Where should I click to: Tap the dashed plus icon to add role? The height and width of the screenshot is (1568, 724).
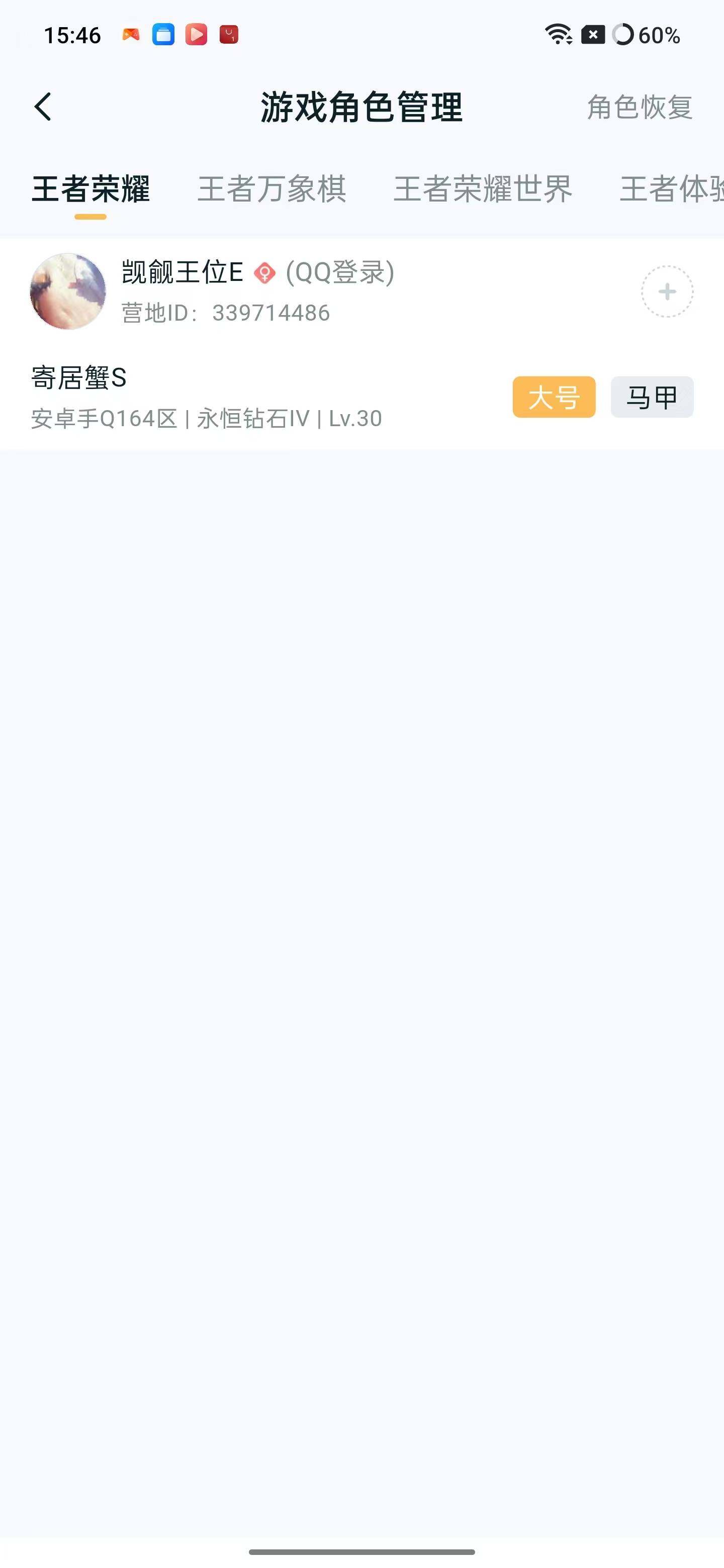(667, 291)
